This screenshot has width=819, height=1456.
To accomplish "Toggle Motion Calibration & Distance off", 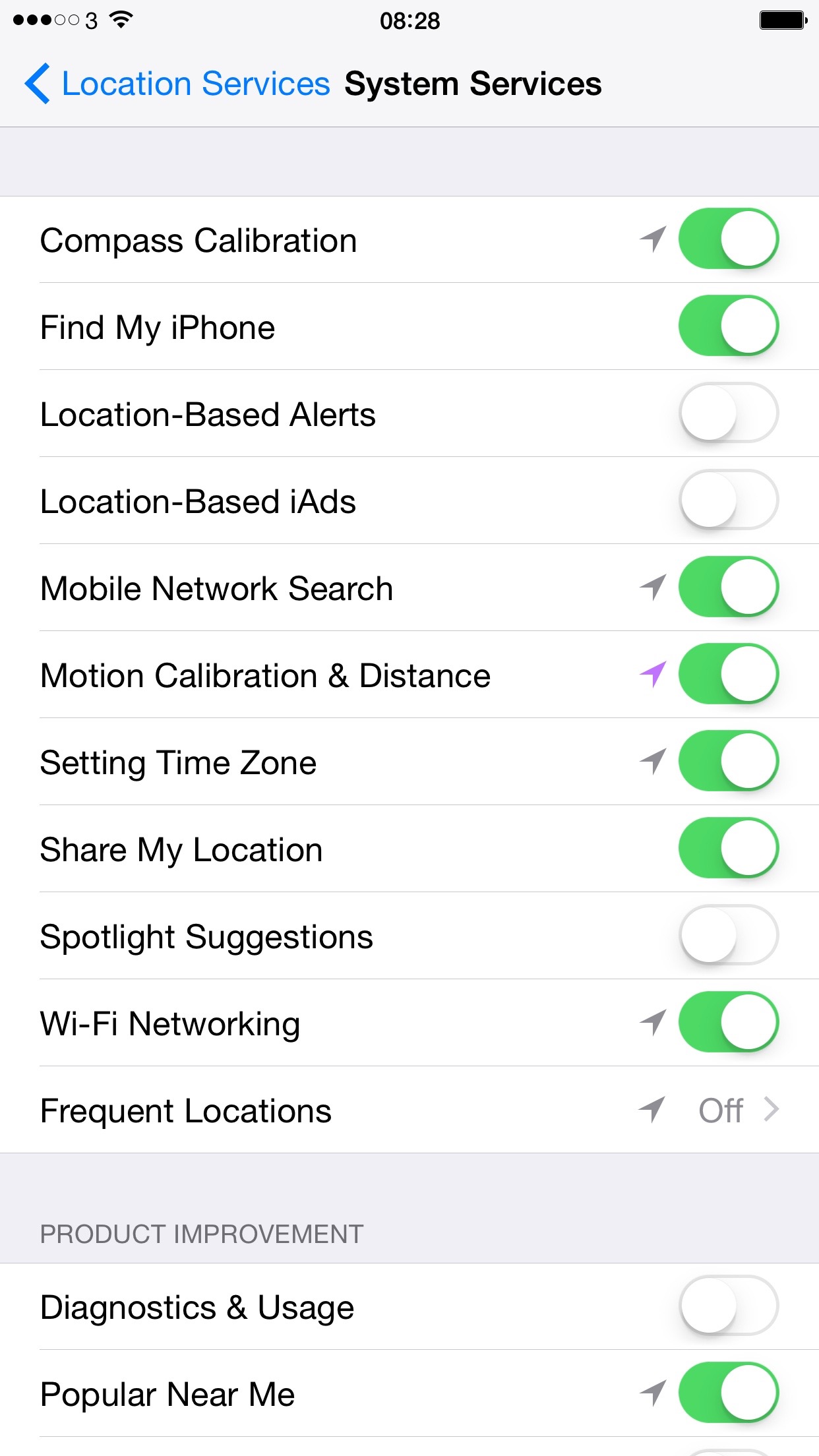I will (x=729, y=674).
